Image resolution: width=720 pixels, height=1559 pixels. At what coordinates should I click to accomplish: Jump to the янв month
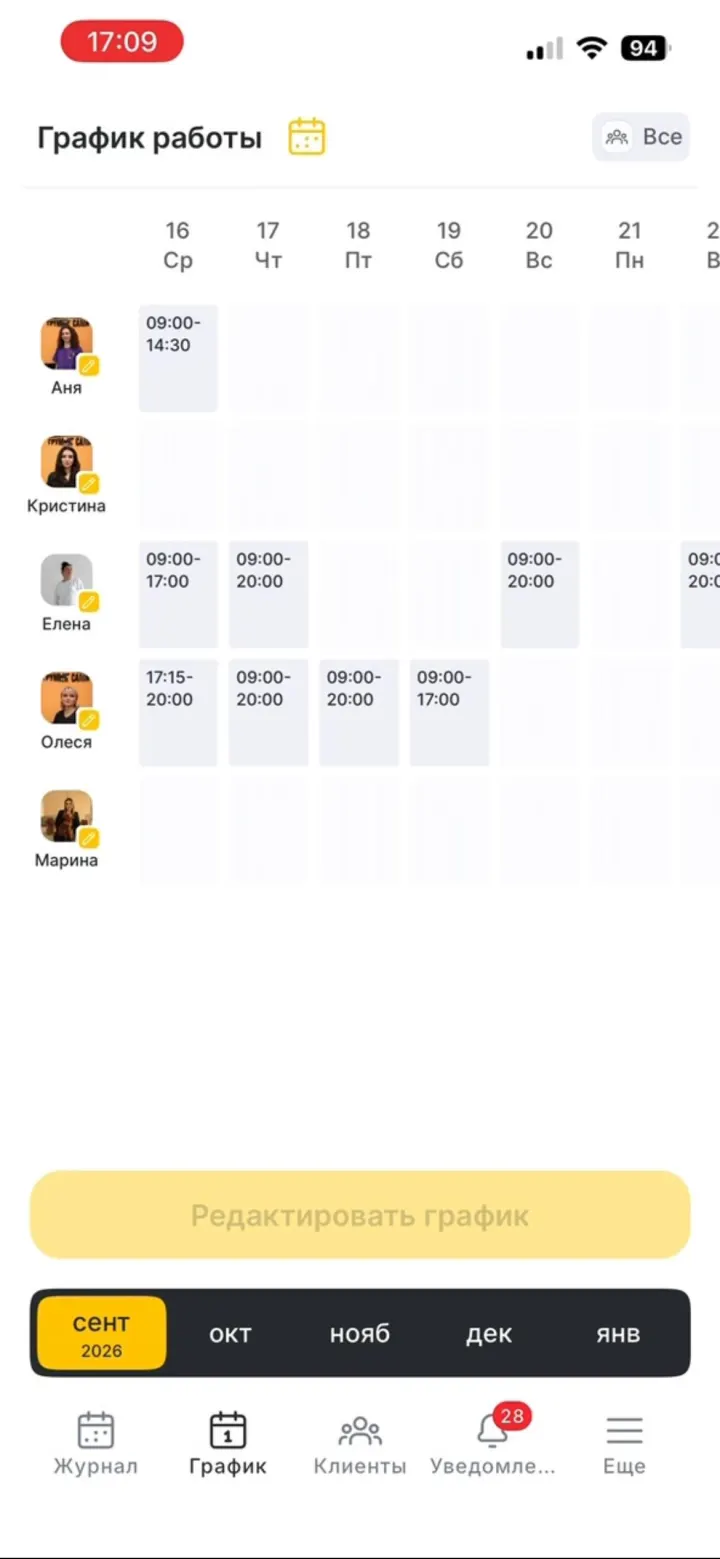(x=618, y=1334)
